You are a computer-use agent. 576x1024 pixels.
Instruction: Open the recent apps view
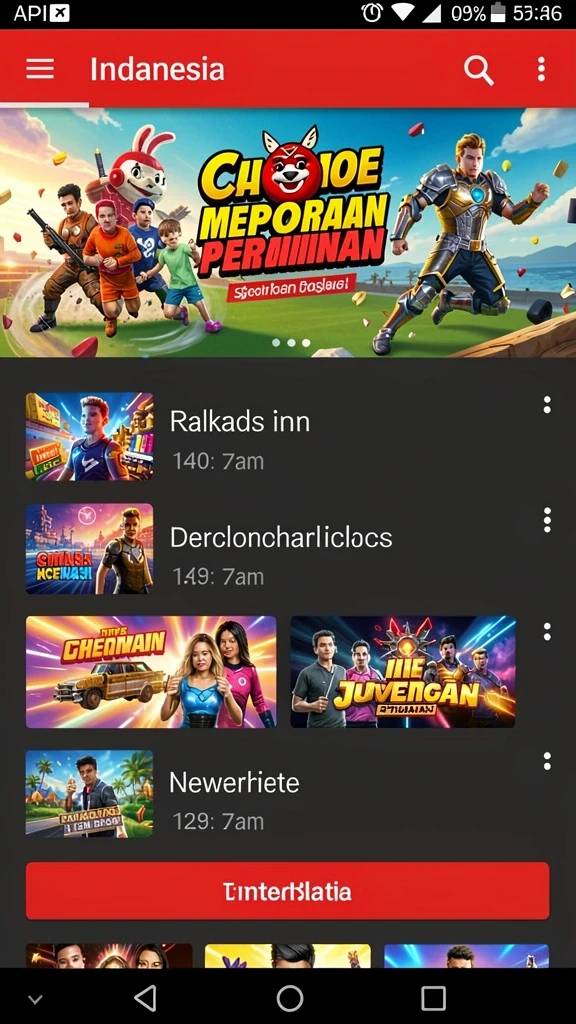433,998
